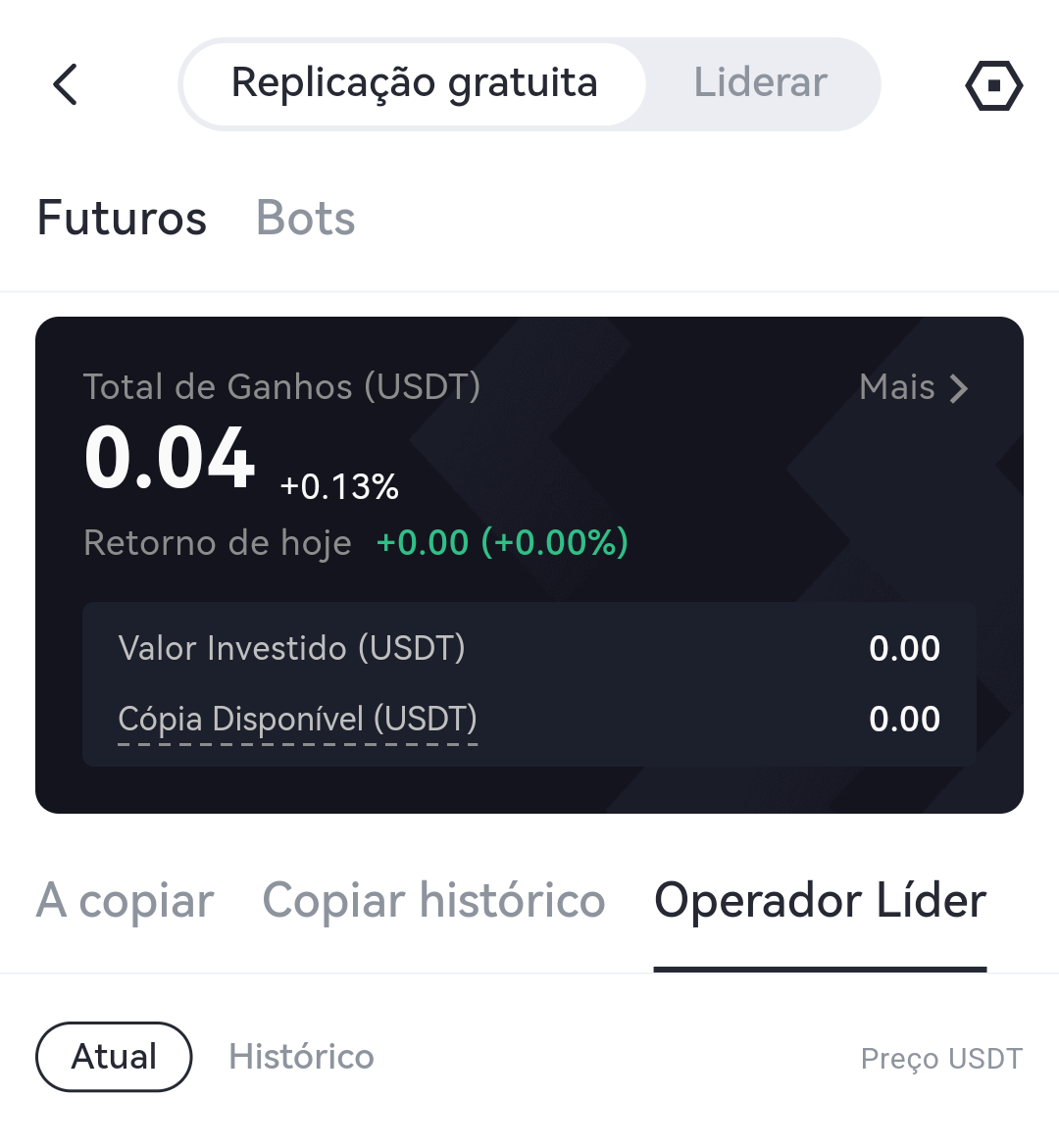
Task: Switch to the Liderar segment
Action: pyautogui.click(x=760, y=83)
